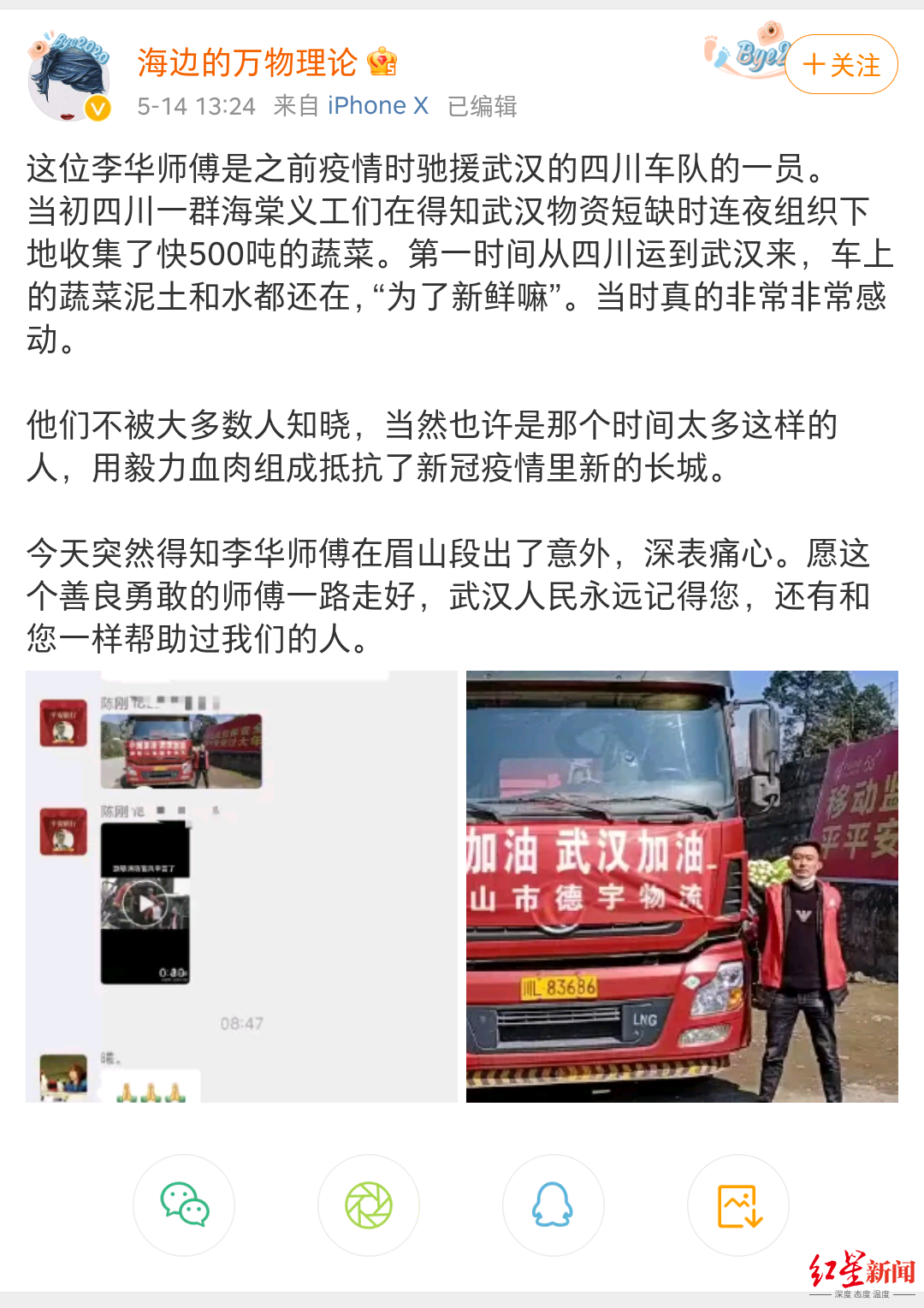Open the chat screenshot image in the post

point(241,886)
